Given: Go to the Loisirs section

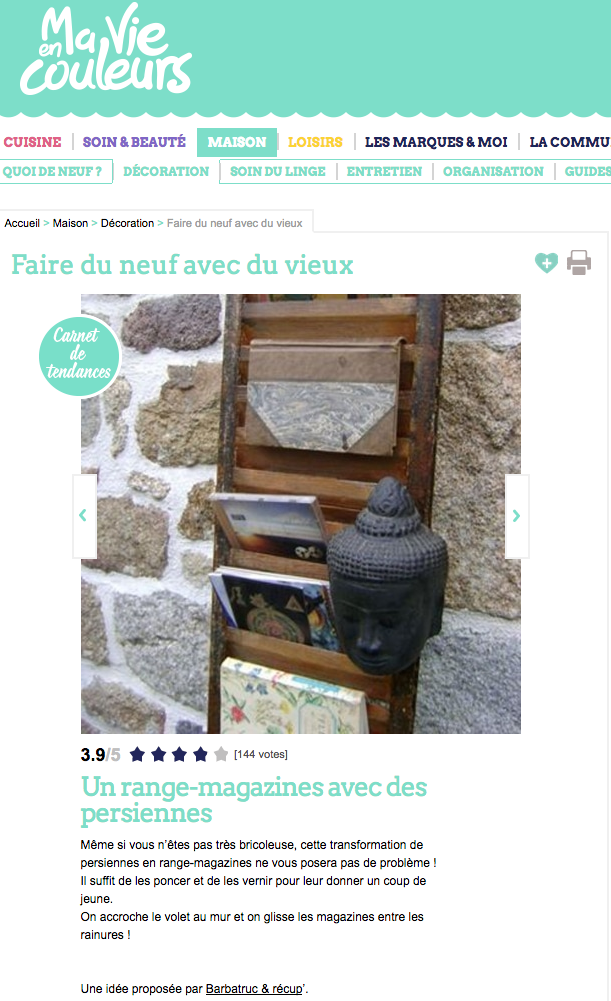Looking at the screenshot, I should tap(315, 142).
